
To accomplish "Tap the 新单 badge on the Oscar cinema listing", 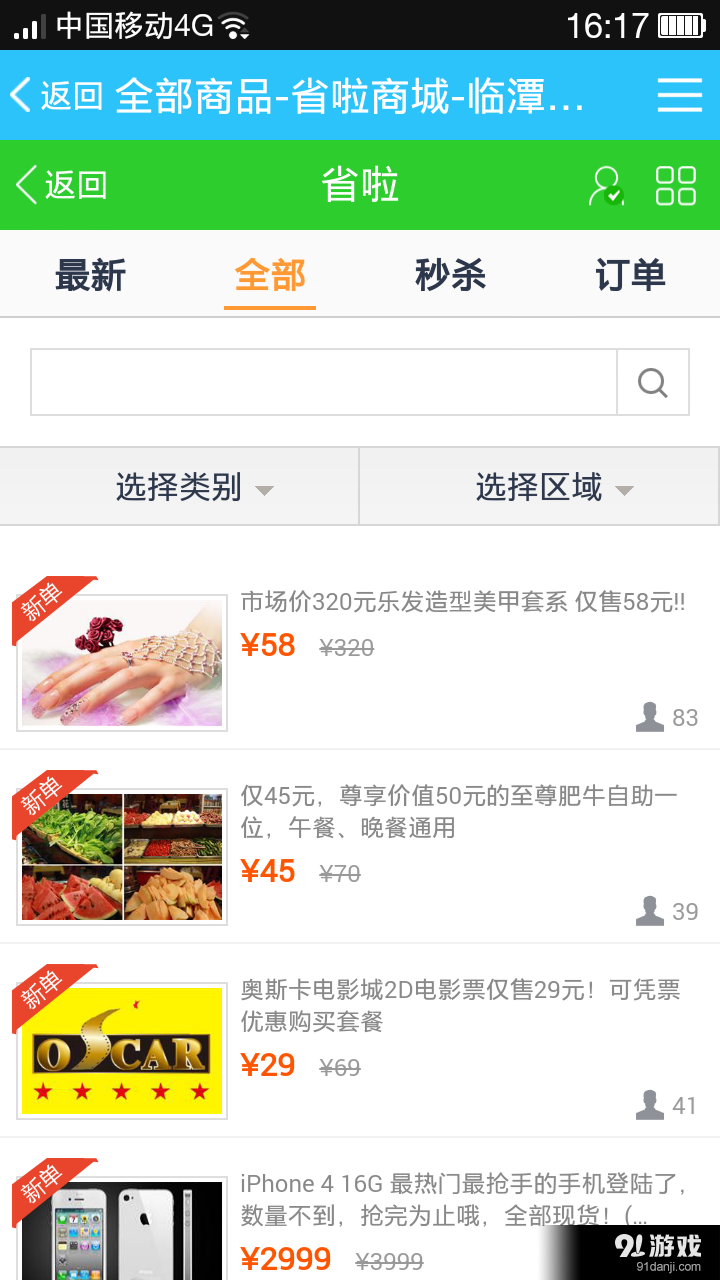I will [42, 990].
